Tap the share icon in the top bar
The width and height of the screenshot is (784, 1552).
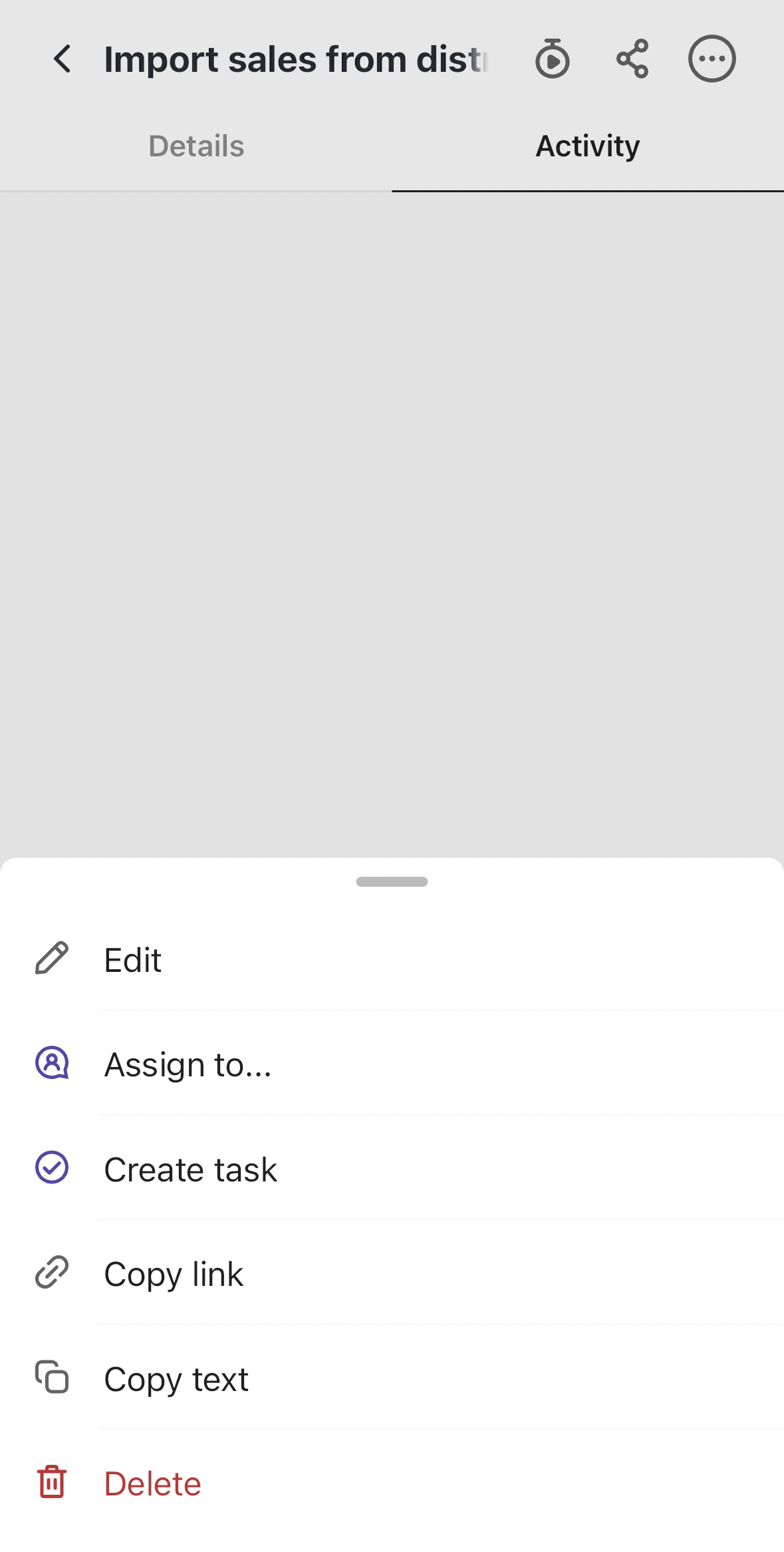pos(631,59)
